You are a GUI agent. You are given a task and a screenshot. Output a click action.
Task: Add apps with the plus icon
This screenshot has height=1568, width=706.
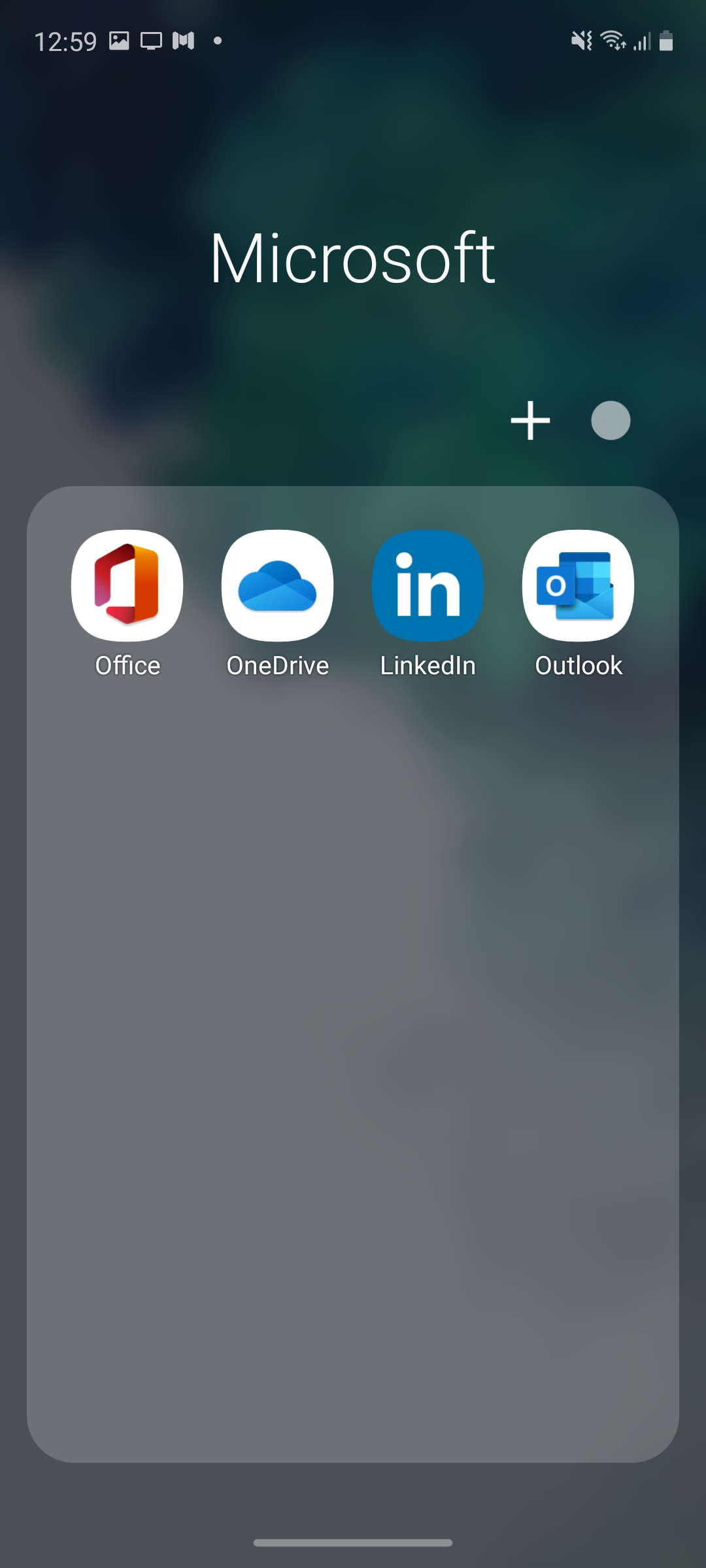tap(530, 421)
